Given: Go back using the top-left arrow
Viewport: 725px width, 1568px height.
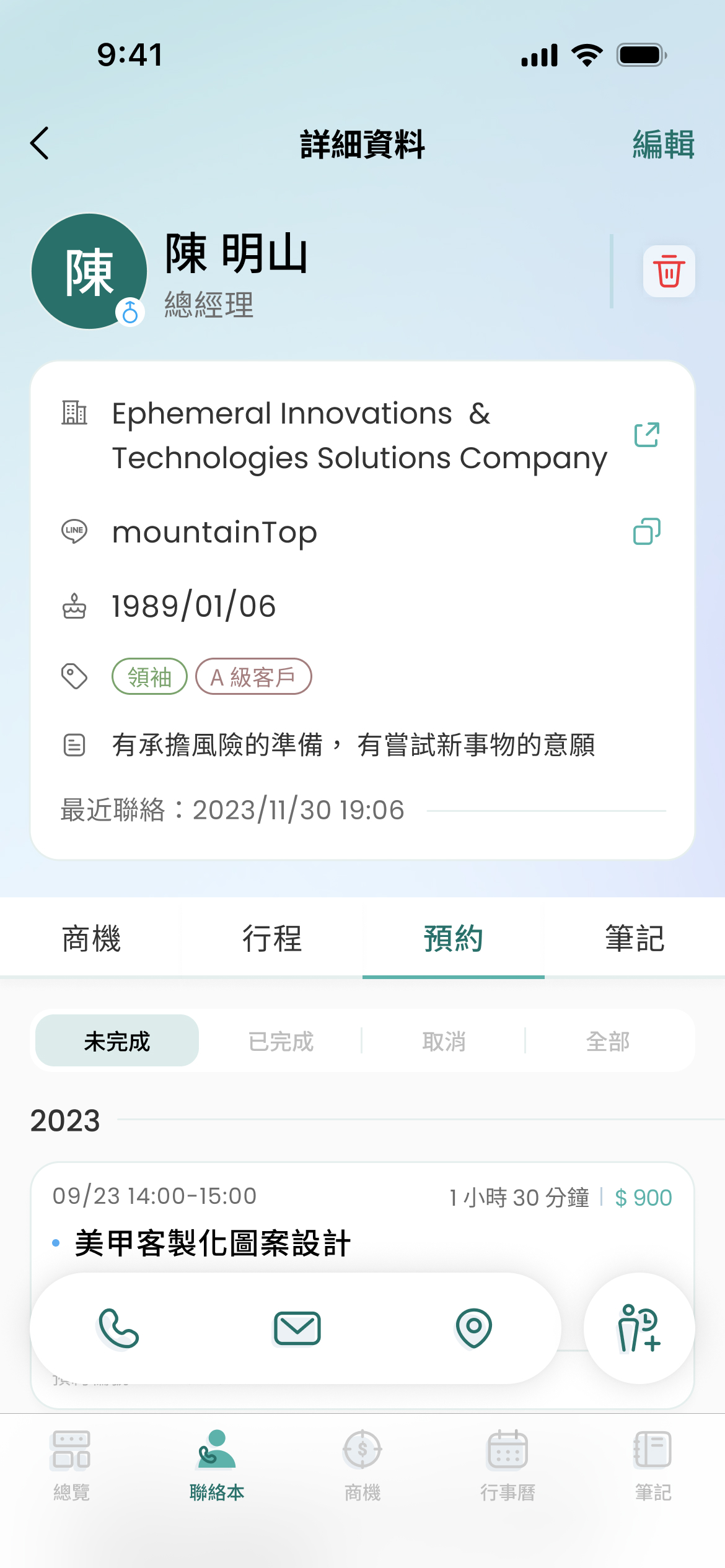Looking at the screenshot, I should [40, 144].
